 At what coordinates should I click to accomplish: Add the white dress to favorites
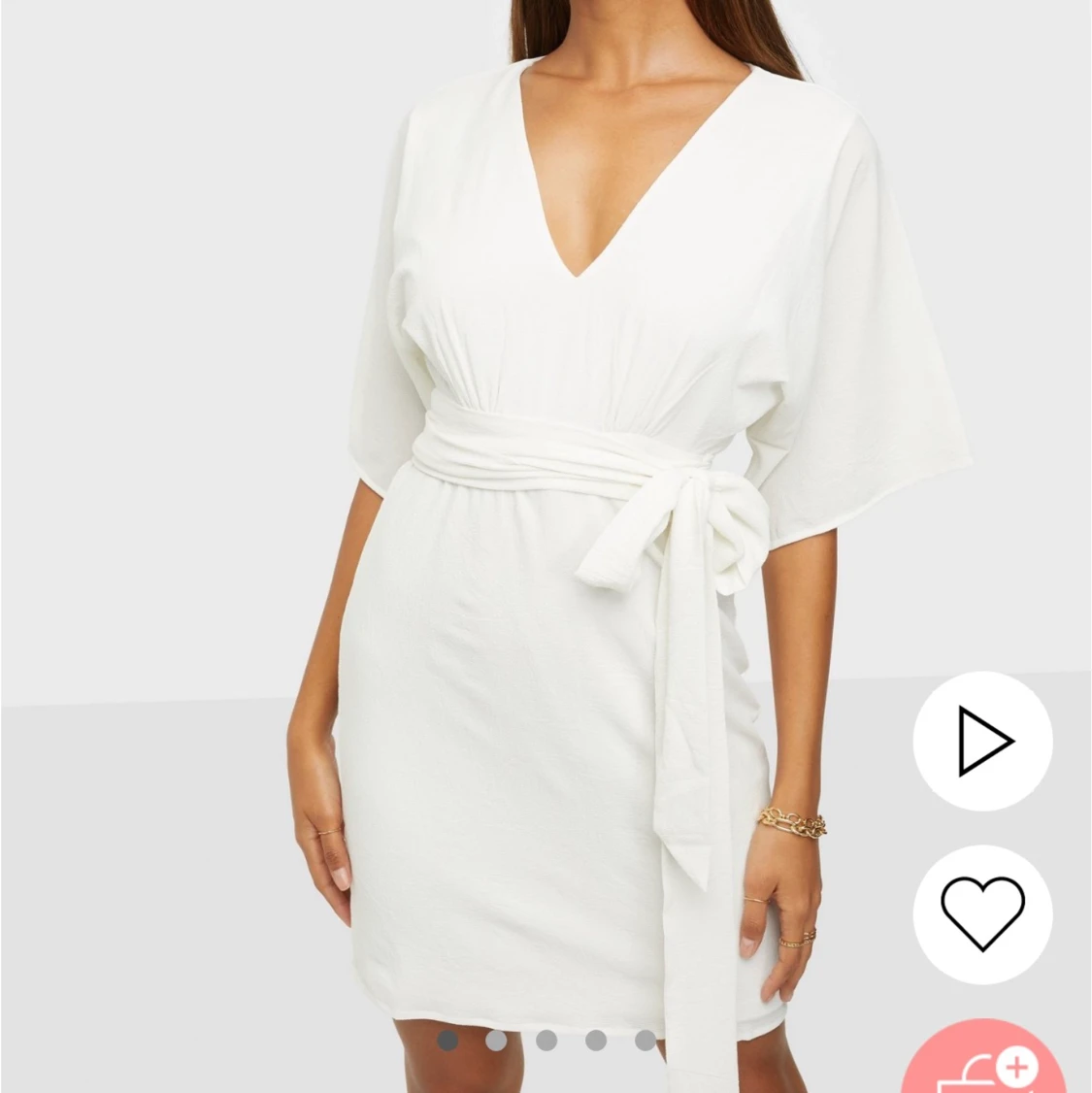point(981,913)
